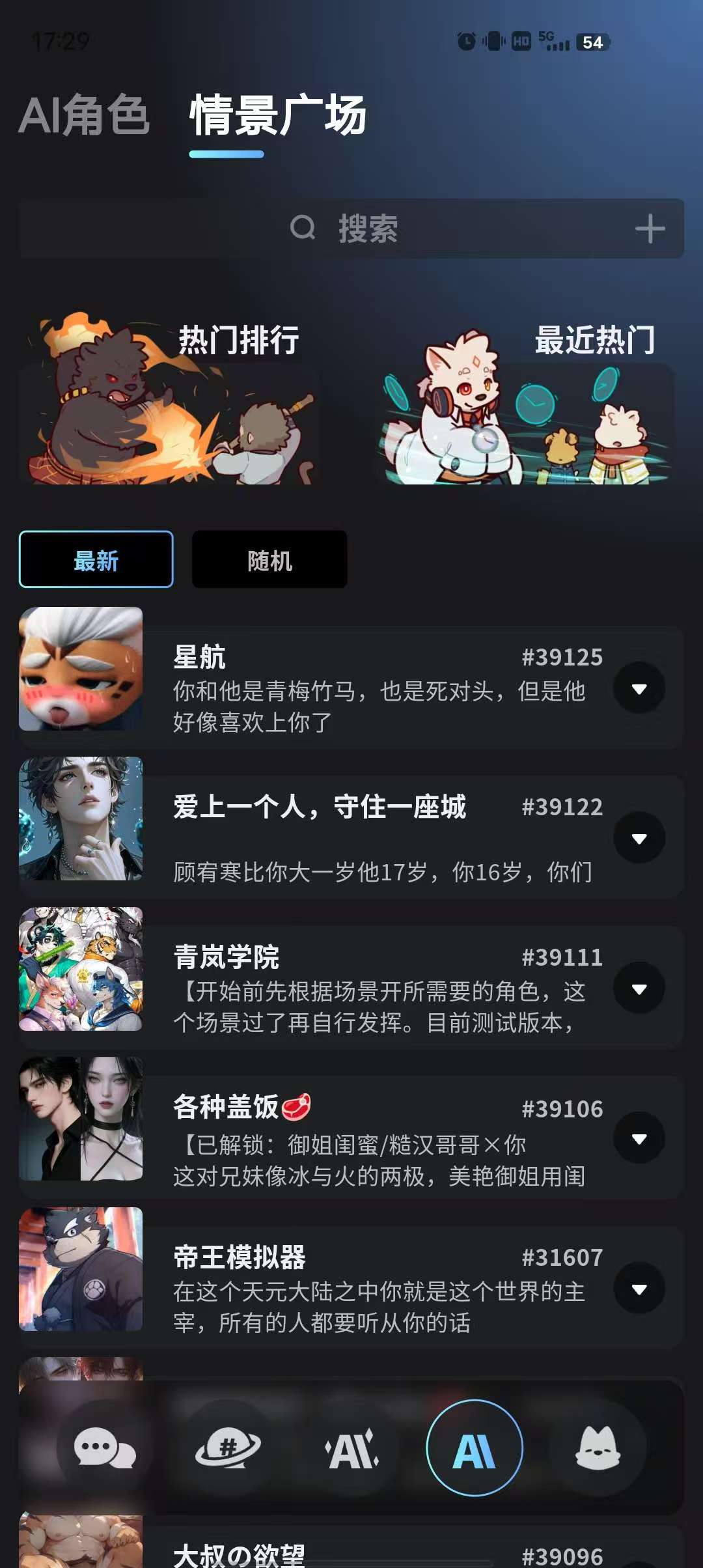The width and height of the screenshot is (703, 1568).
Task: Open the fox profile tab
Action: coord(598,1448)
